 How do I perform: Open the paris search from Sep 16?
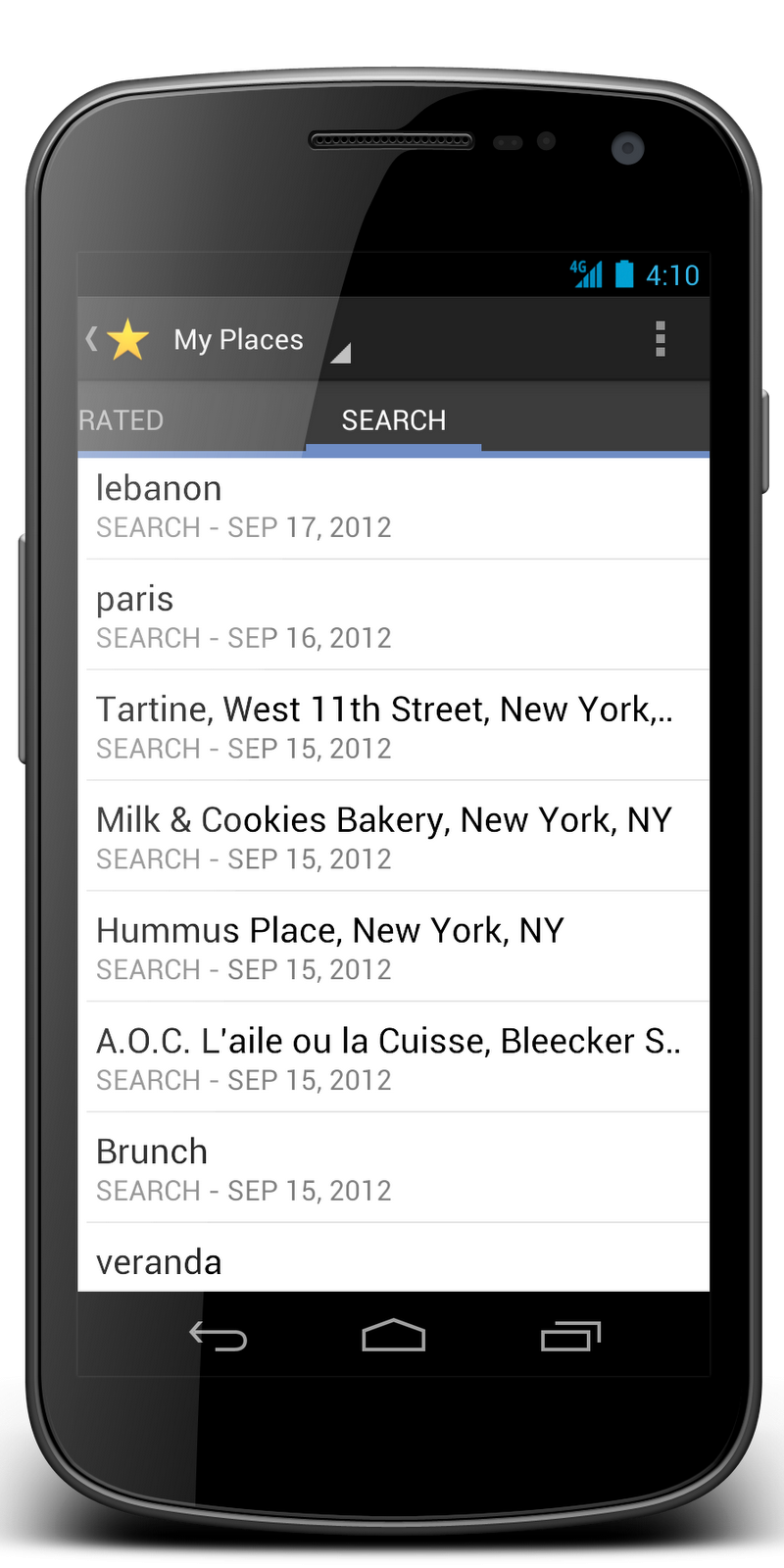pos(392,616)
